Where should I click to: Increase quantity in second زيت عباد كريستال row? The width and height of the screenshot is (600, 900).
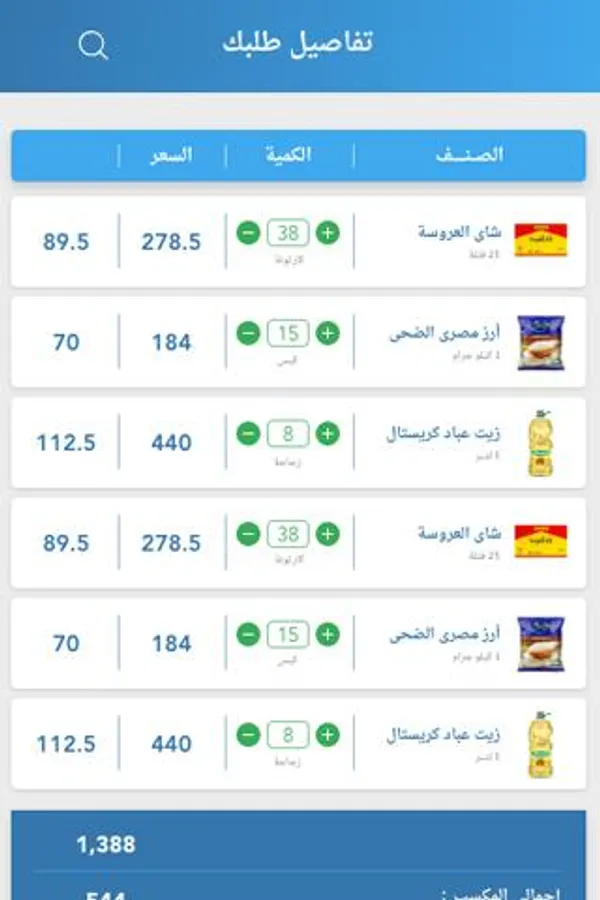[x=327, y=735]
